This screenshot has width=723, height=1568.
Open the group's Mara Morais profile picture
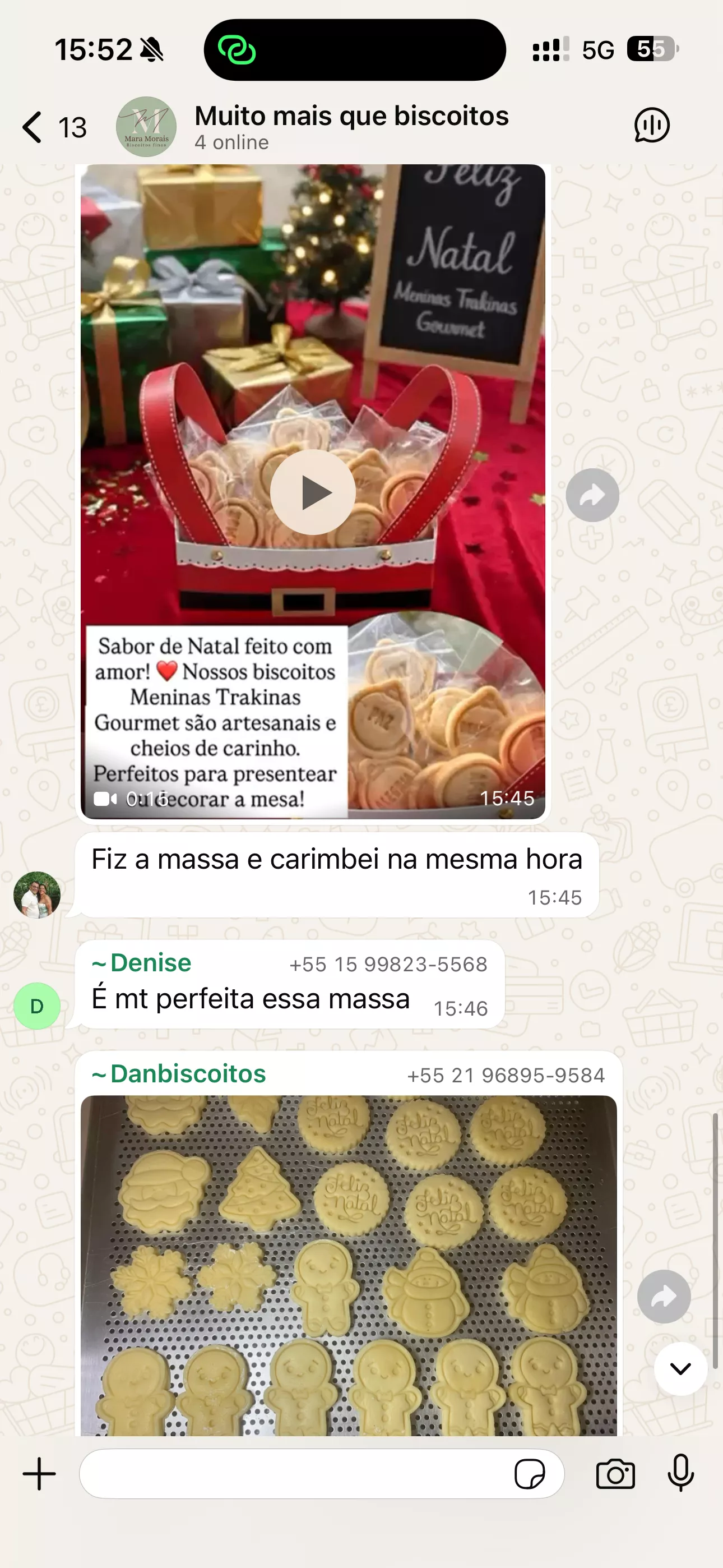(146, 127)
